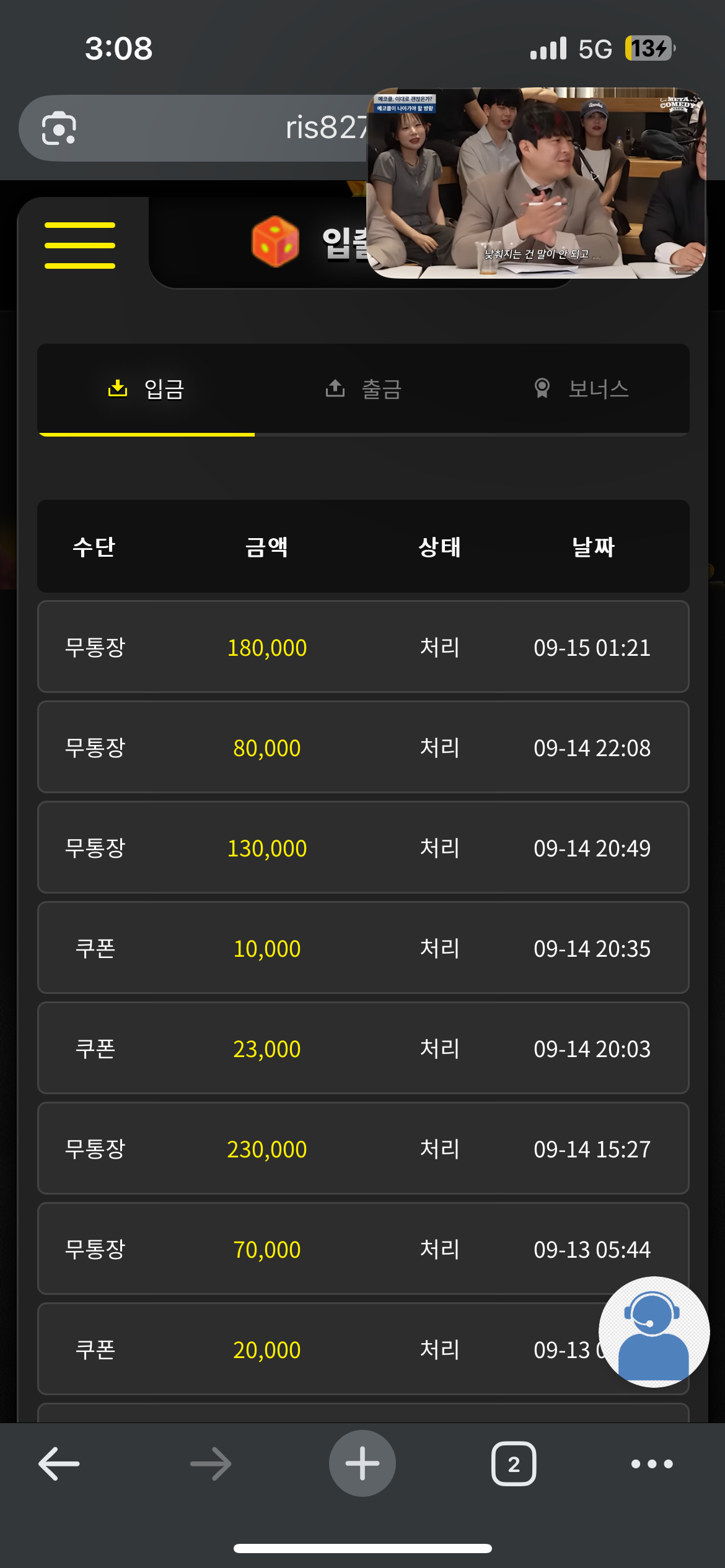Tap the browser address bar
The width and height of the screenshot is (725, 1568).
pos(204,128)
